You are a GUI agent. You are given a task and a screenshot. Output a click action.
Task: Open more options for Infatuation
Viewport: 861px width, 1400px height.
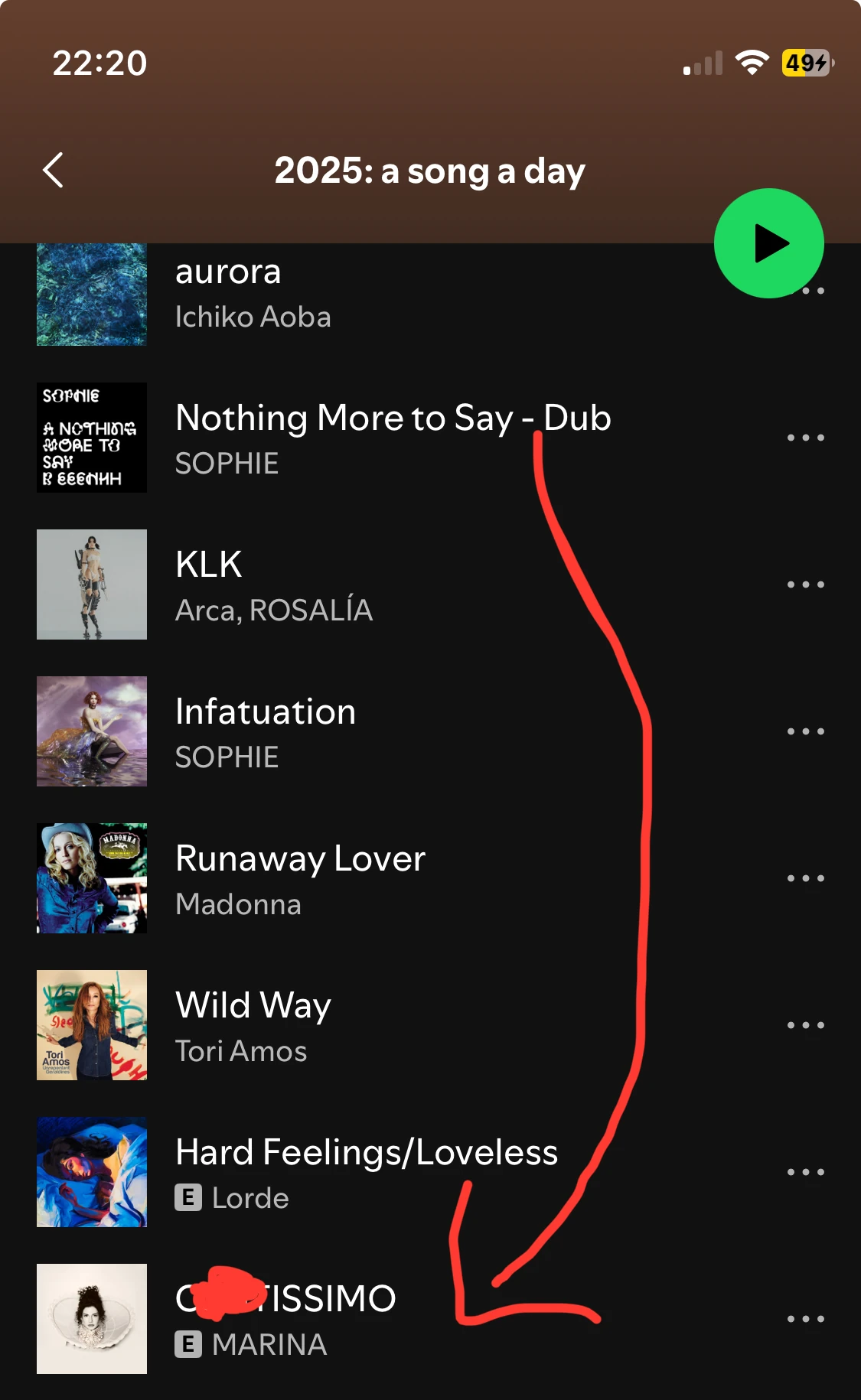(x=805, y=732)
